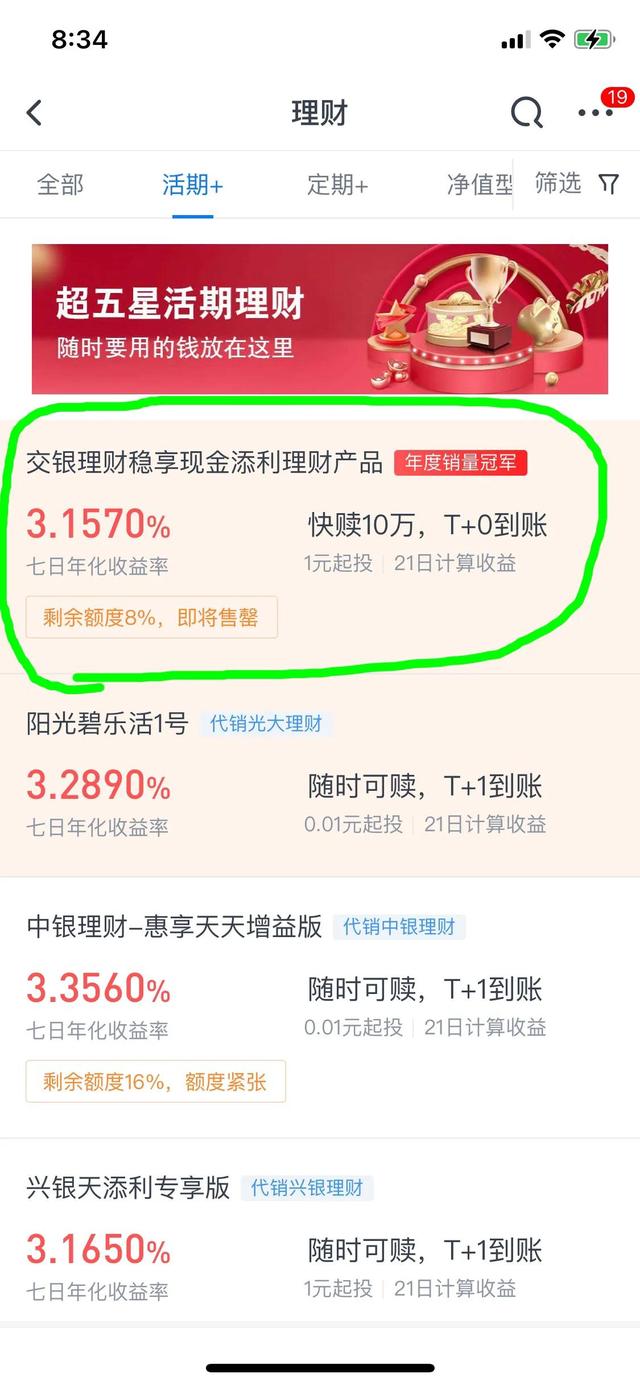Open the search icon

(x=526, y=113)
